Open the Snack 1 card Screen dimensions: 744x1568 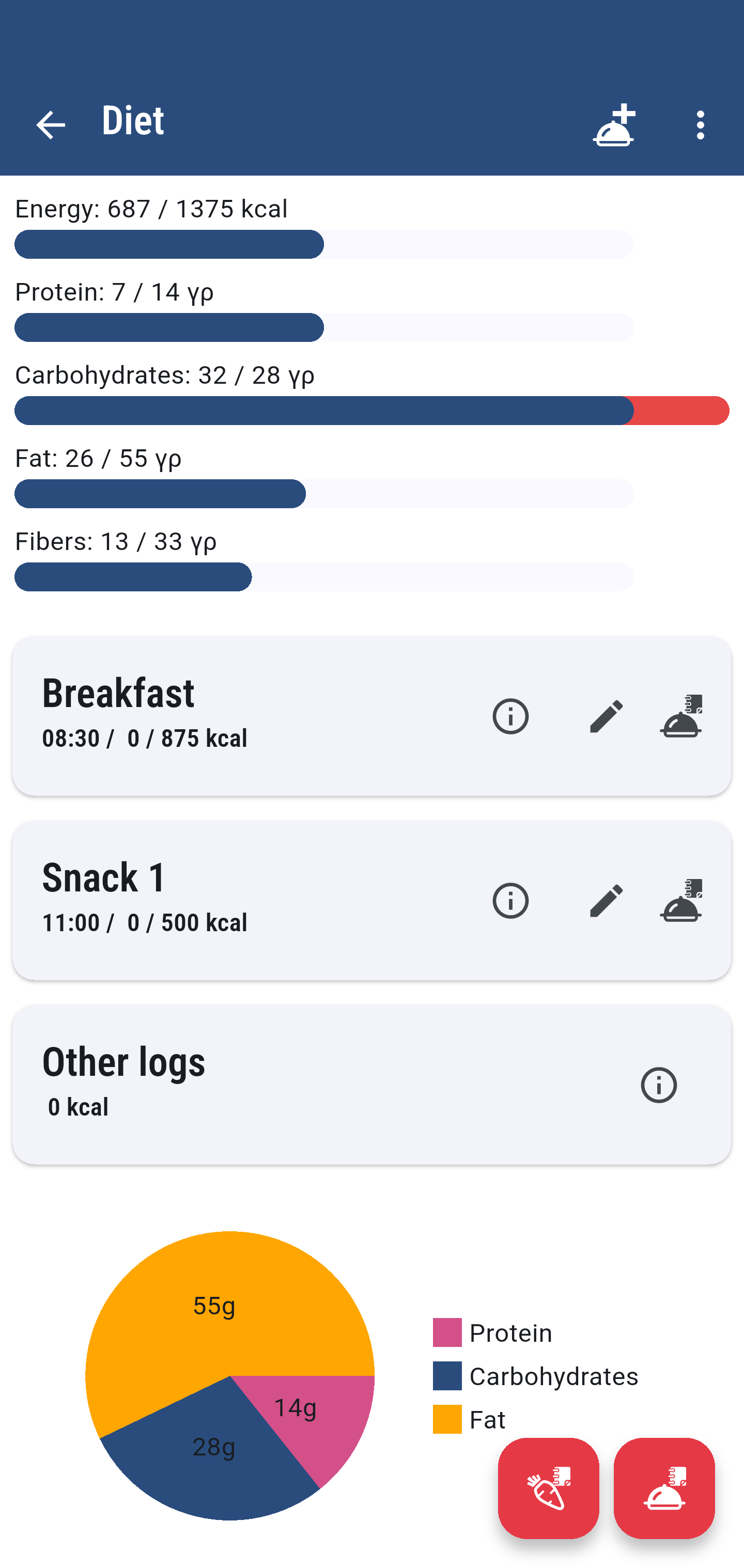[371, 900]
